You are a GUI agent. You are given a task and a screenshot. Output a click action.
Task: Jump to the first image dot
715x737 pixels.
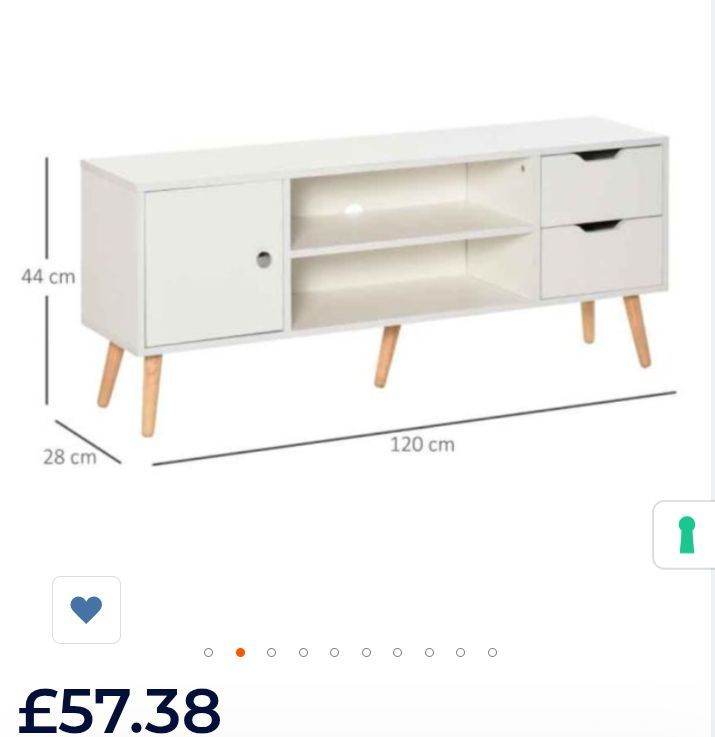(x=208, y=652)
